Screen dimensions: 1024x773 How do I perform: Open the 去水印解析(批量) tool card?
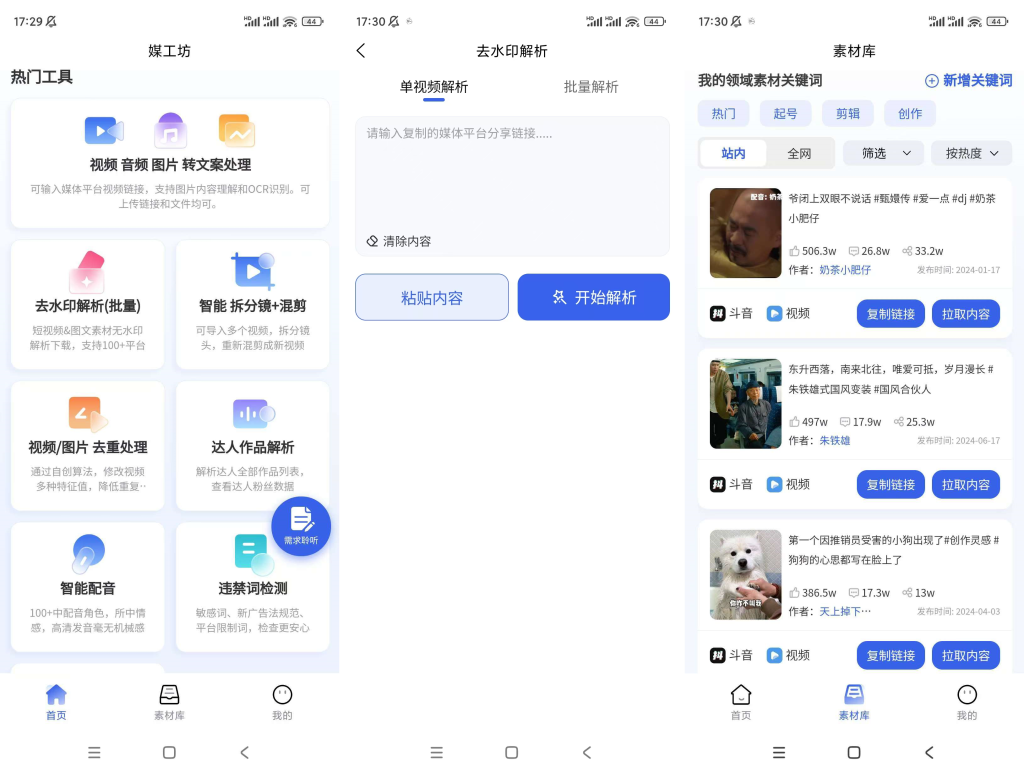click(88, 304)
